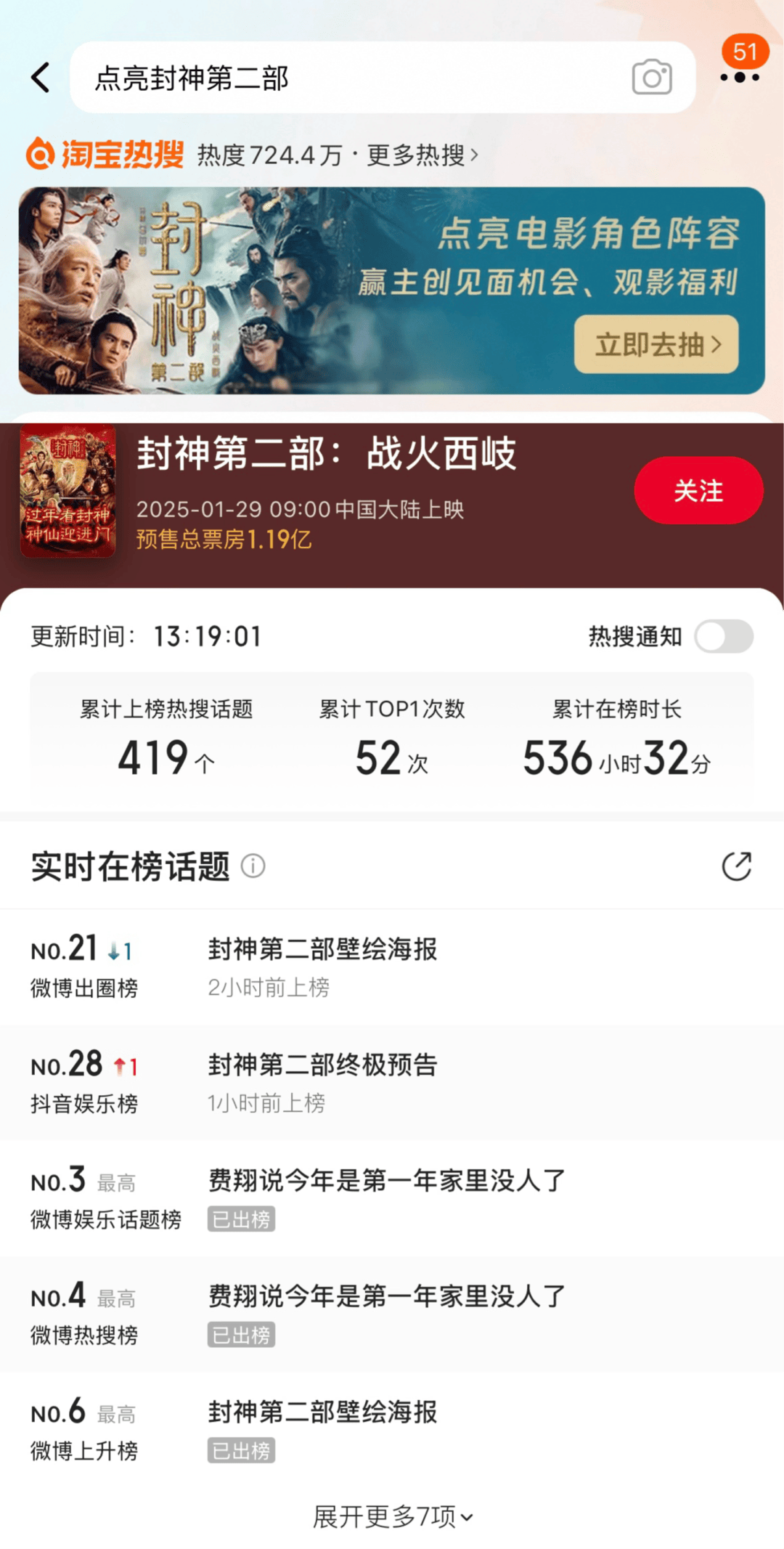This screenshot has width=784, height=1549.
Task: Open camera search in the search bar
Action: (x=651, y=78)
